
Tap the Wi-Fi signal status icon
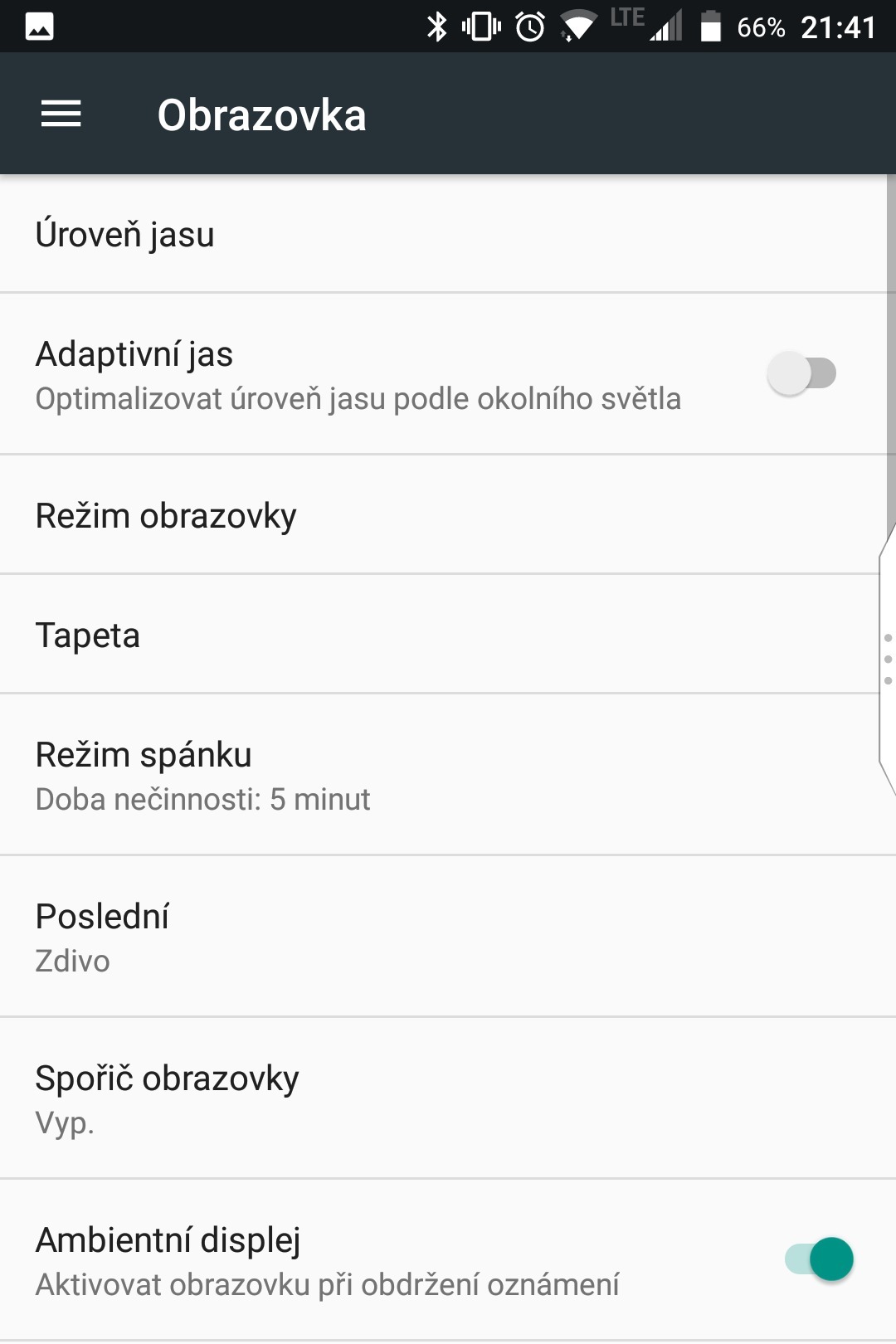581,26
